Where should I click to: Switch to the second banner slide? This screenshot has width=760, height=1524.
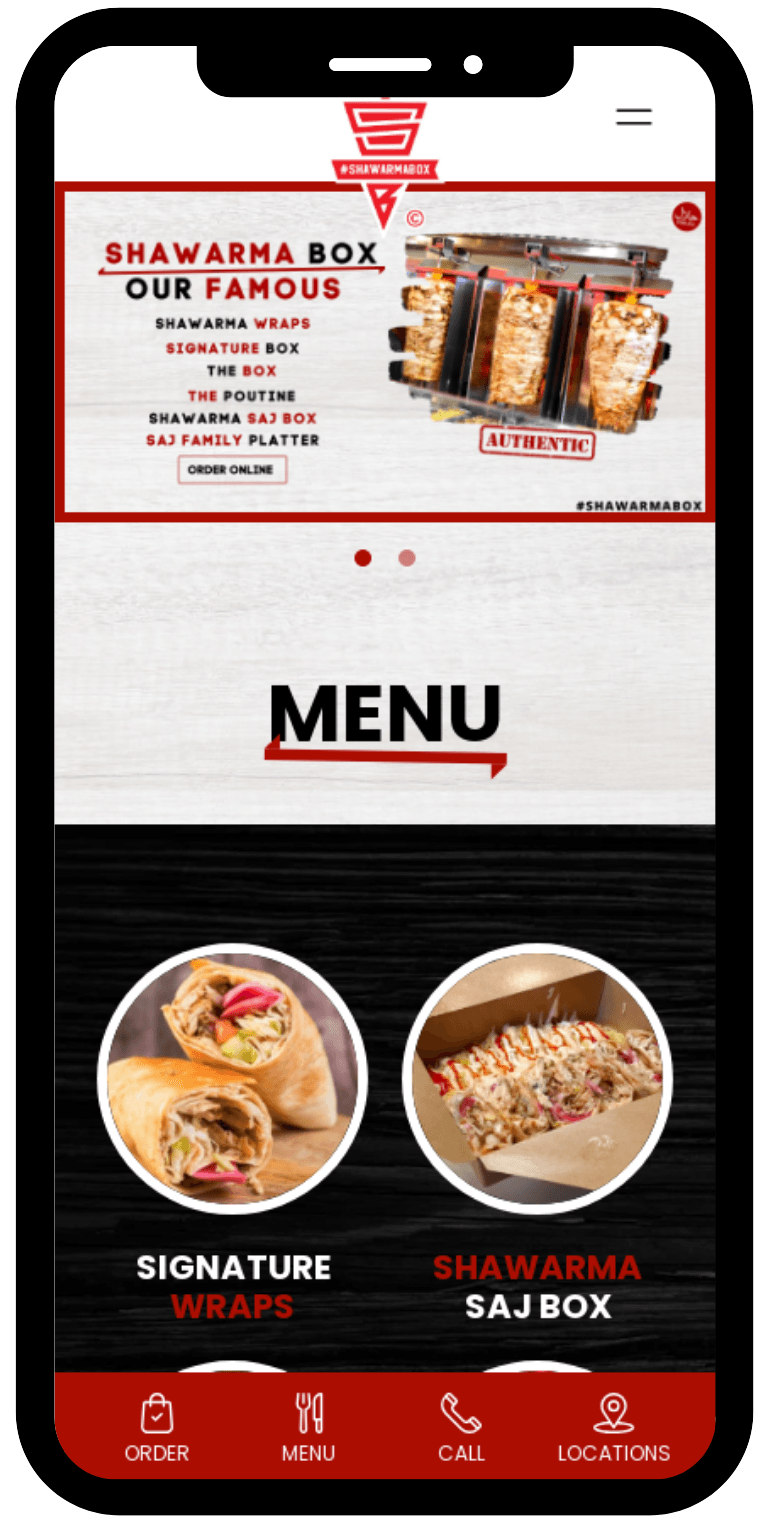point(407,558)
